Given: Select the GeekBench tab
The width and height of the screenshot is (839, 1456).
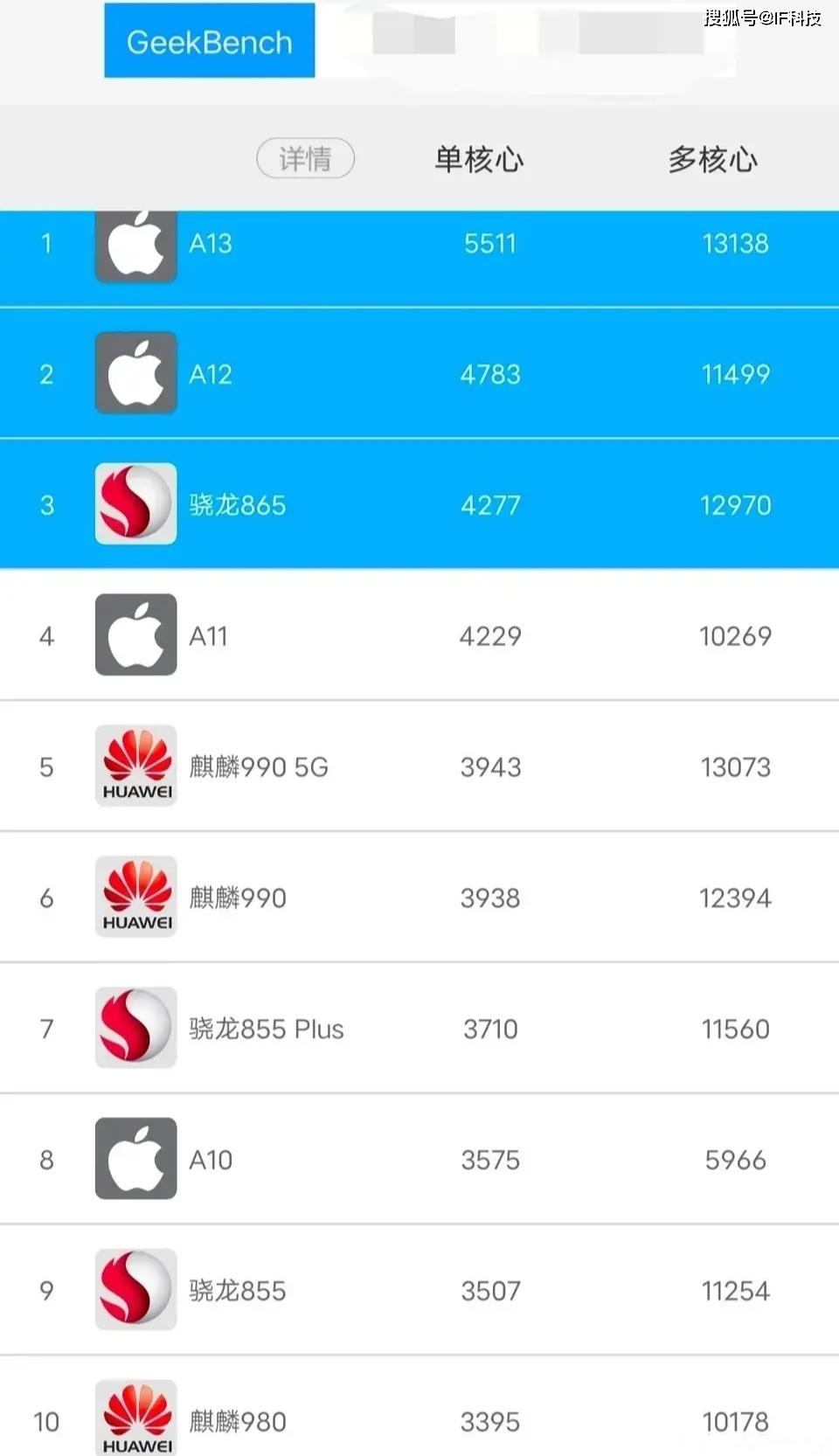Looking at the screenshot, I should point(209,41).
